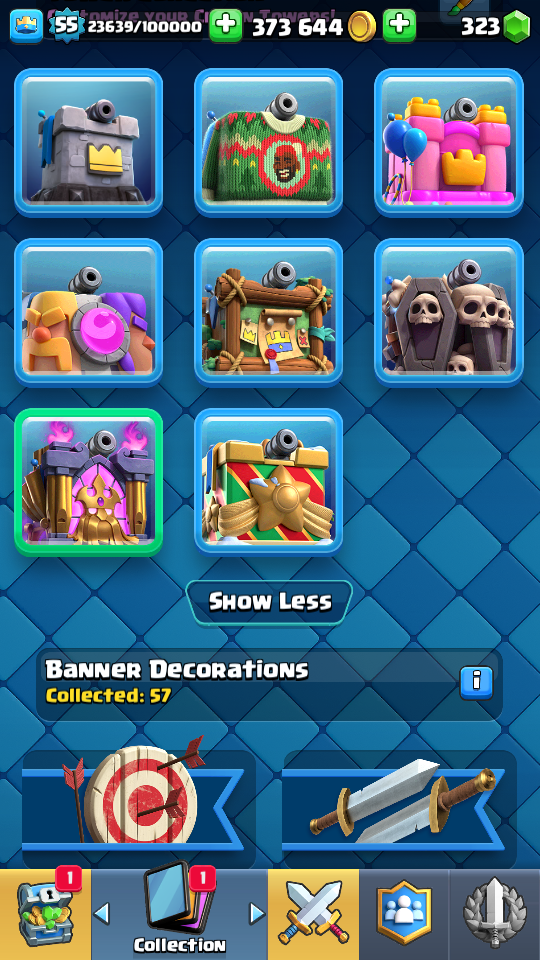Open the Clan social tab
The width and height of the screenshot is (540, 960).
tap(404, 914)
